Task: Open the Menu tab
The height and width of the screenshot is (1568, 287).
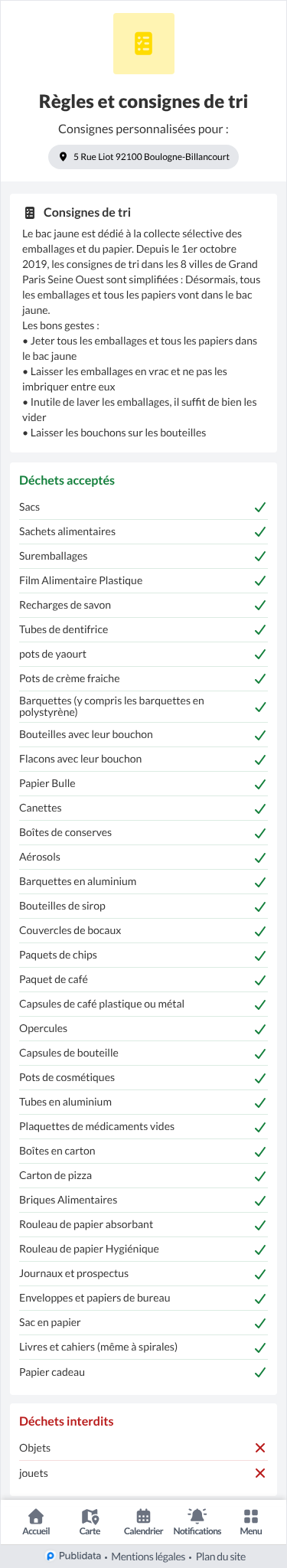Action: [251, 1522]
